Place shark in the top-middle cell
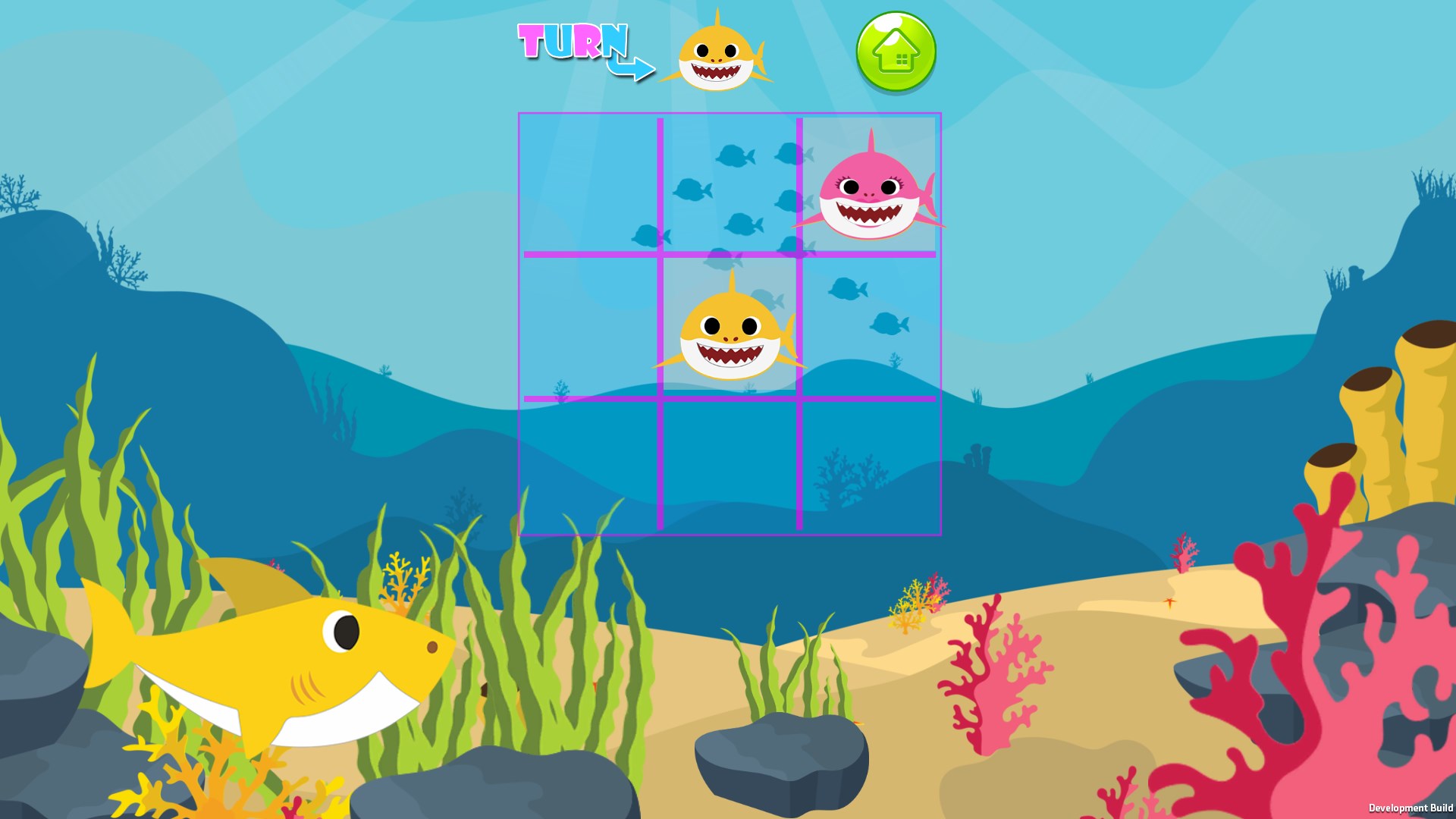Viewport: 1456px width, 819px height. pos(730,184)
